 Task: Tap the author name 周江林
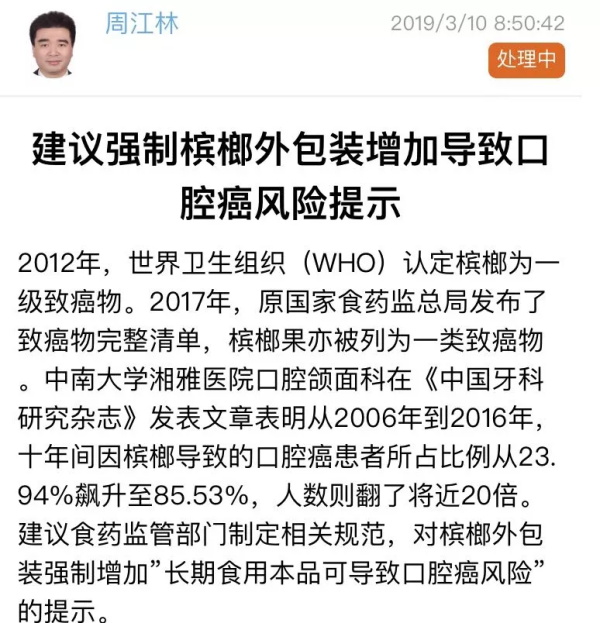pos(142,23)
